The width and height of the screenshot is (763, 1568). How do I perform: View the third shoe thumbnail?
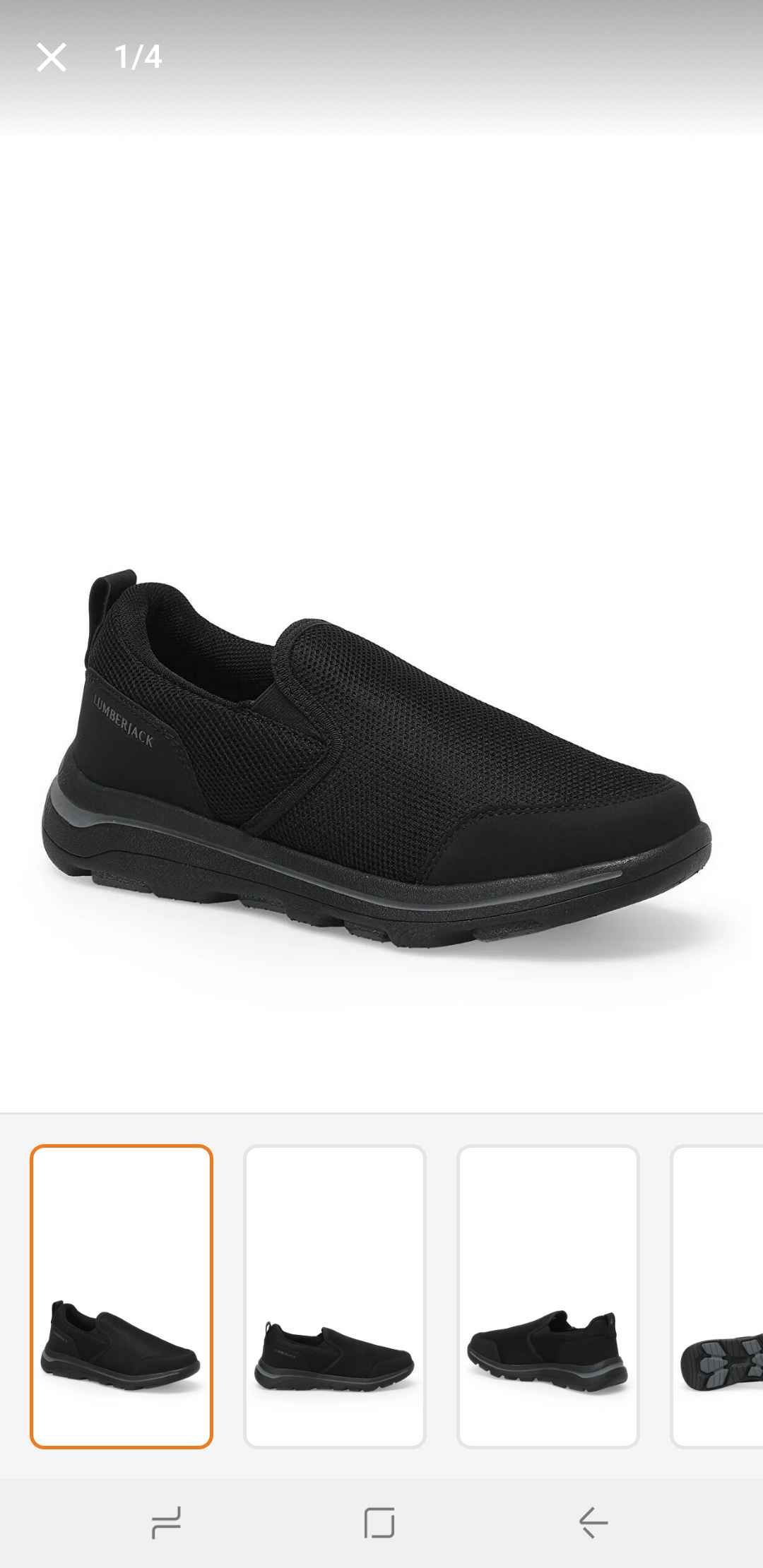pos(548,1296)
